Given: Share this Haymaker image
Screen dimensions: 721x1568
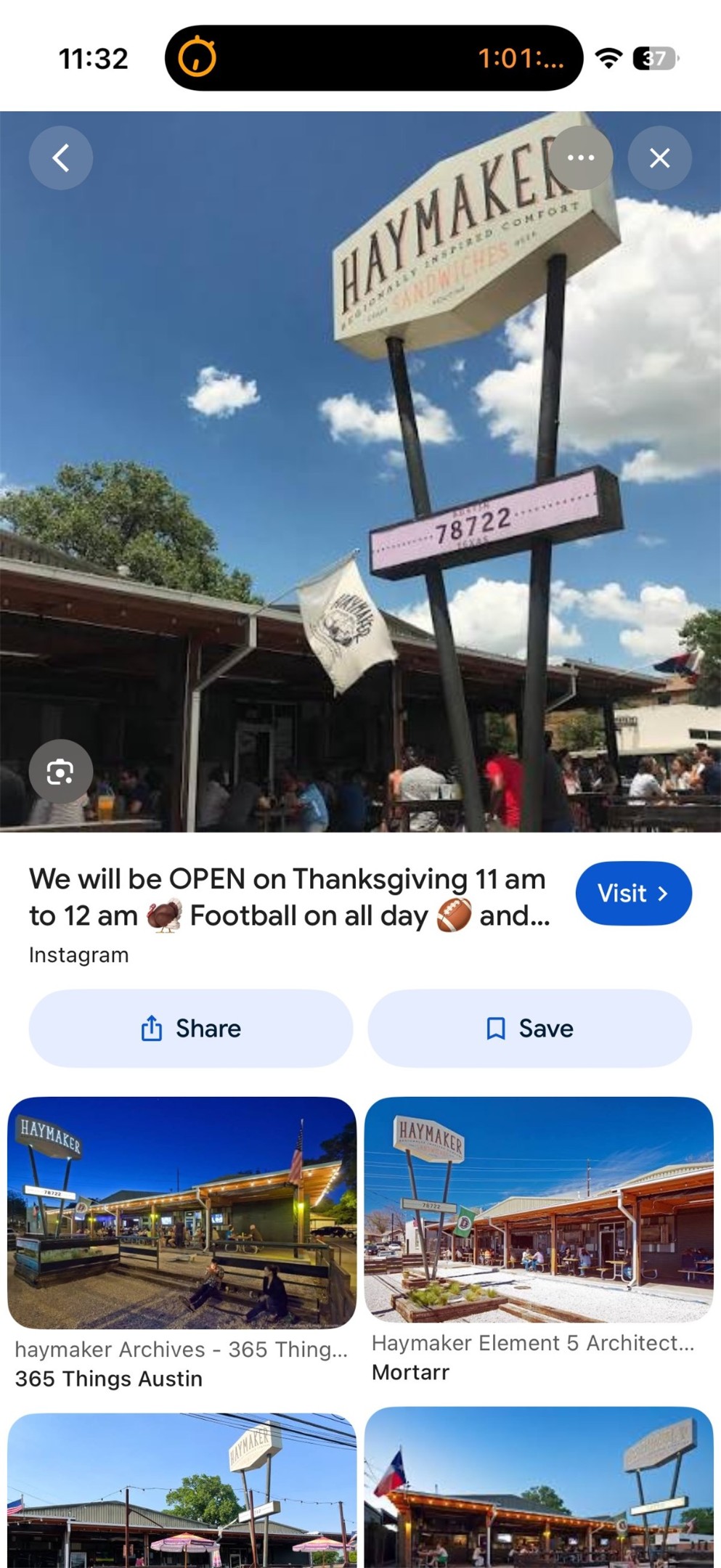Looking at the screenshot, I should pyautogui.click(x=190, y=1028).
